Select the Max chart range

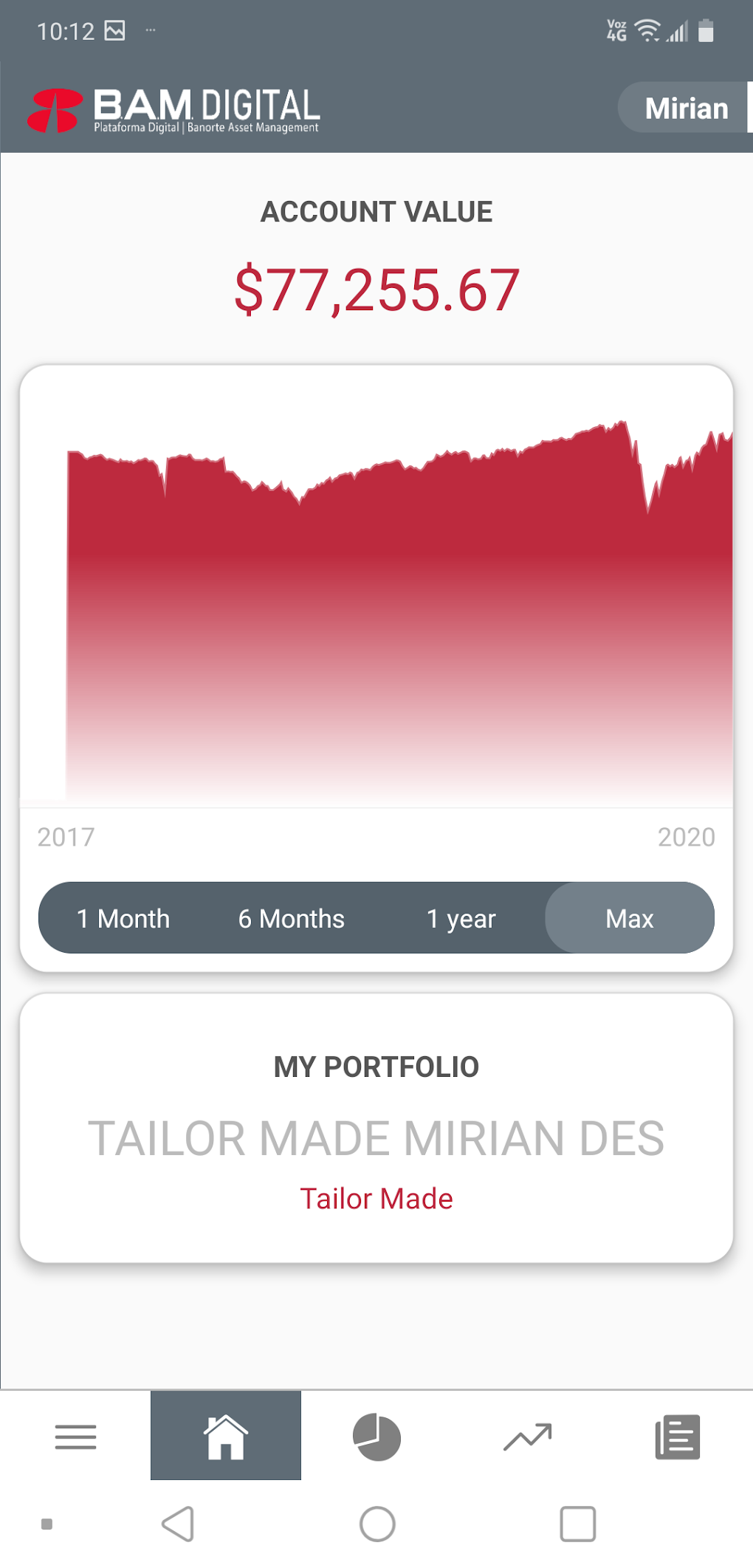(x=630, y=918)
